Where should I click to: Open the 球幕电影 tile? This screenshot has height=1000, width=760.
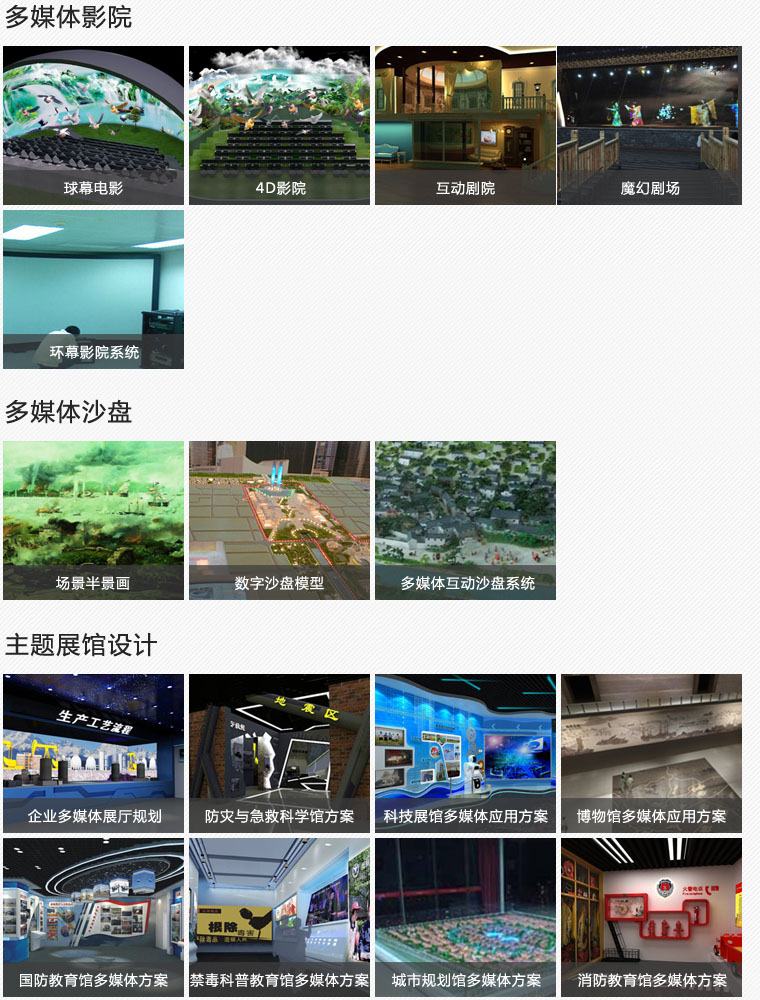pyautogui.click(x=93, y=125)
